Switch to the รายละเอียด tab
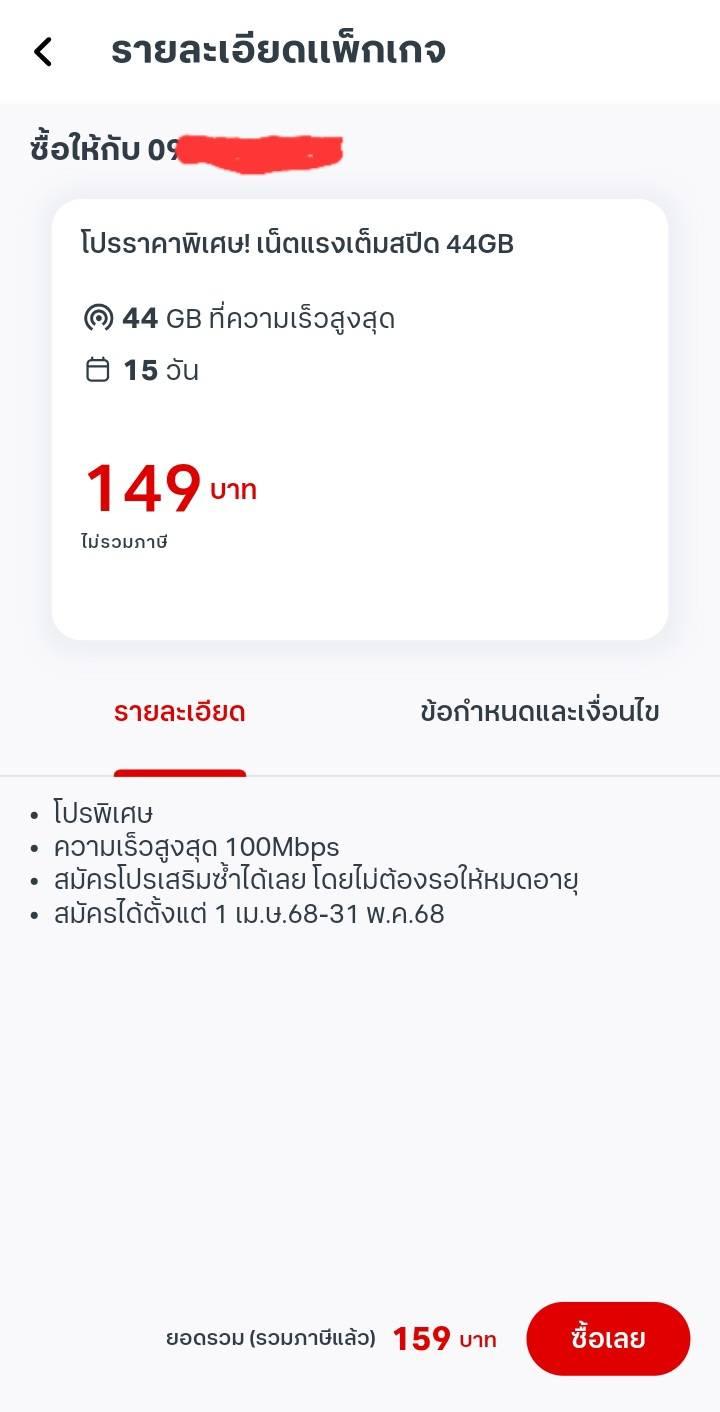Screen dimensions: 720x1412 pyautogui.click(x=180, y=713)
